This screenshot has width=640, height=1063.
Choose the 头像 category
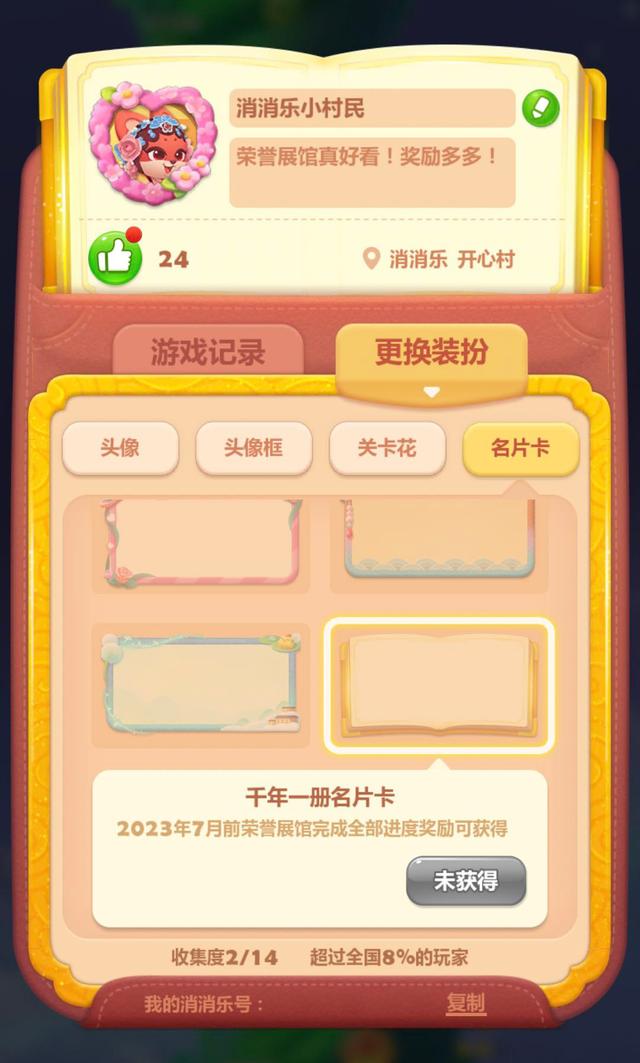click(x=120, y=448)
